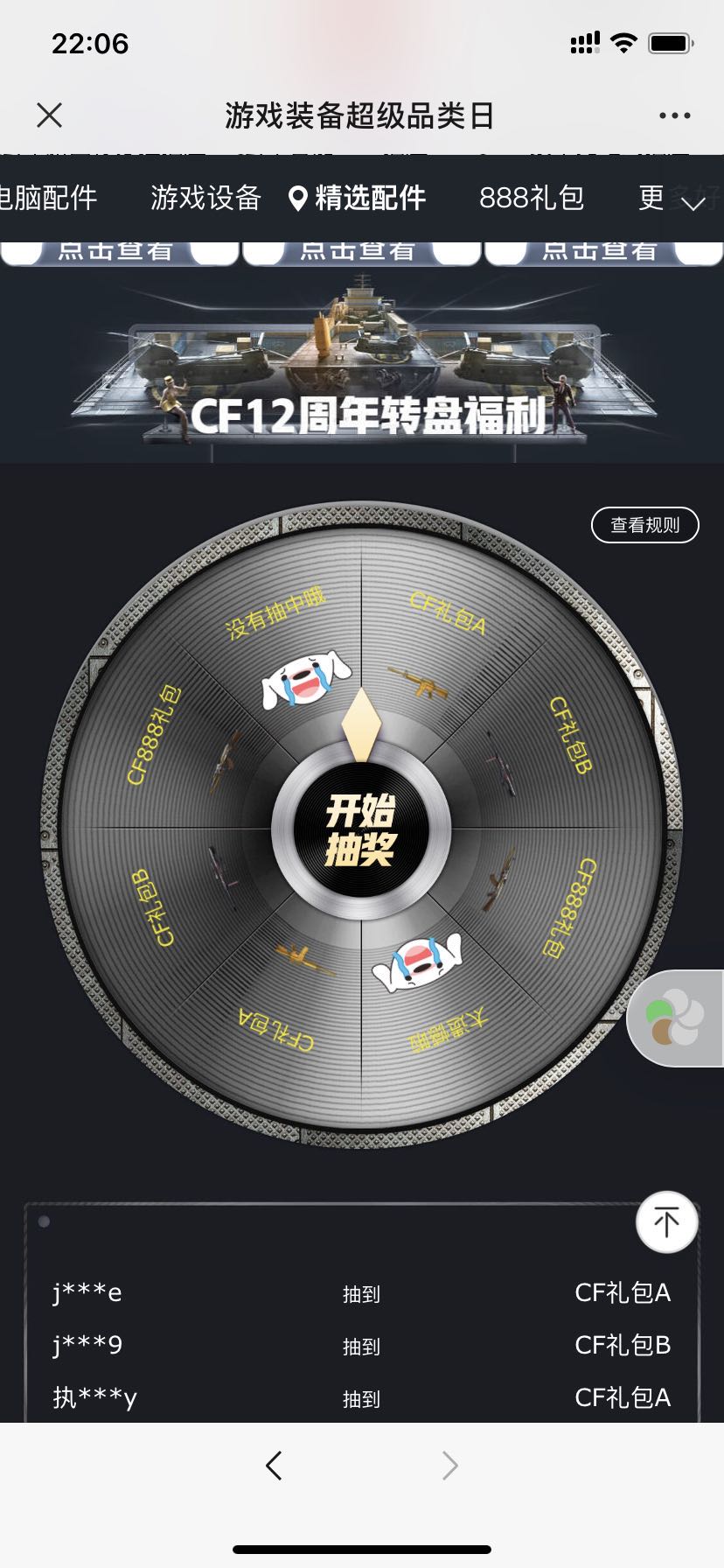Open 查看规则 to view rules

click(x=644, y=525)
